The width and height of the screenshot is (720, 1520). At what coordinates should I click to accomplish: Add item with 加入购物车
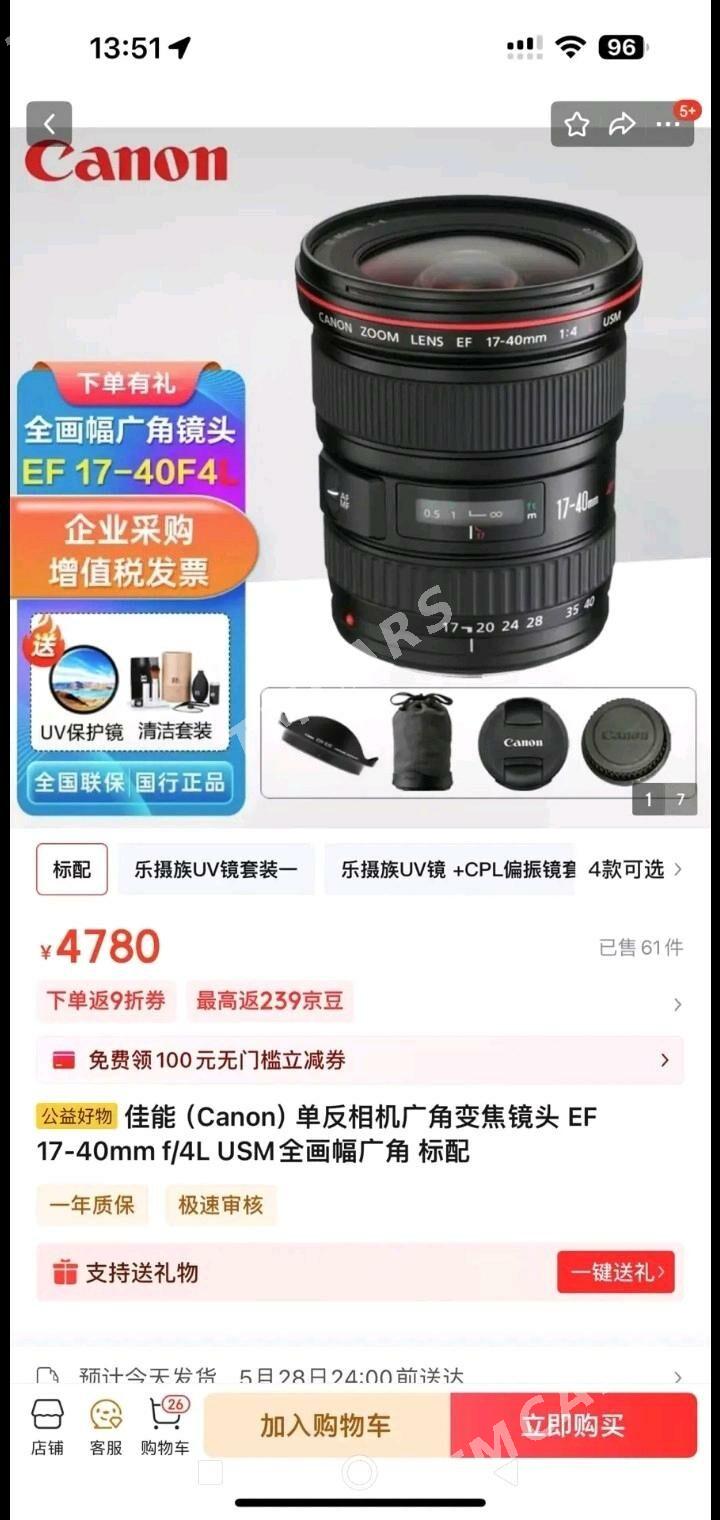coord(327,1425)
